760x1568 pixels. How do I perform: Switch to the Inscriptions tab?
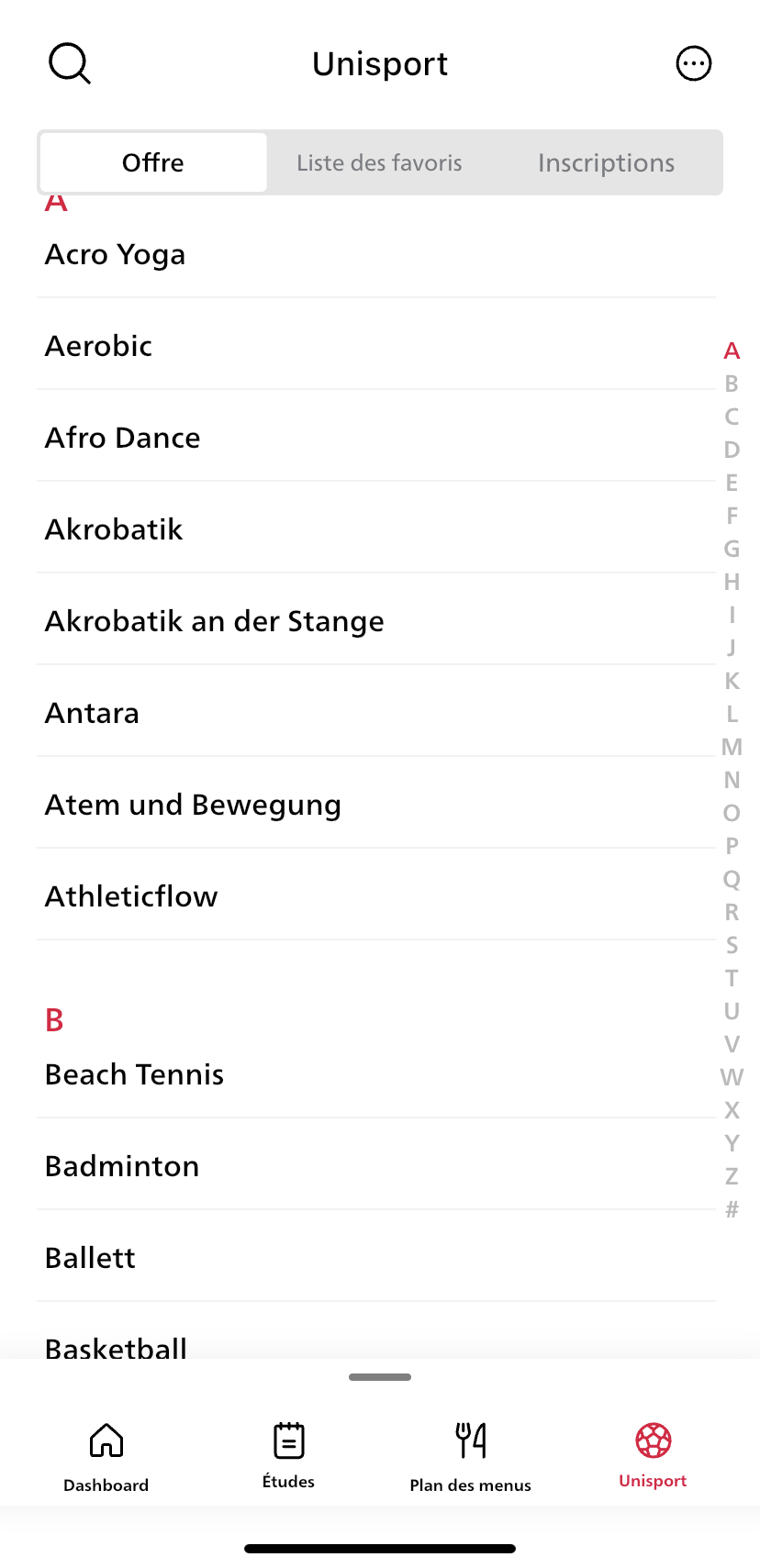[606, 162]
